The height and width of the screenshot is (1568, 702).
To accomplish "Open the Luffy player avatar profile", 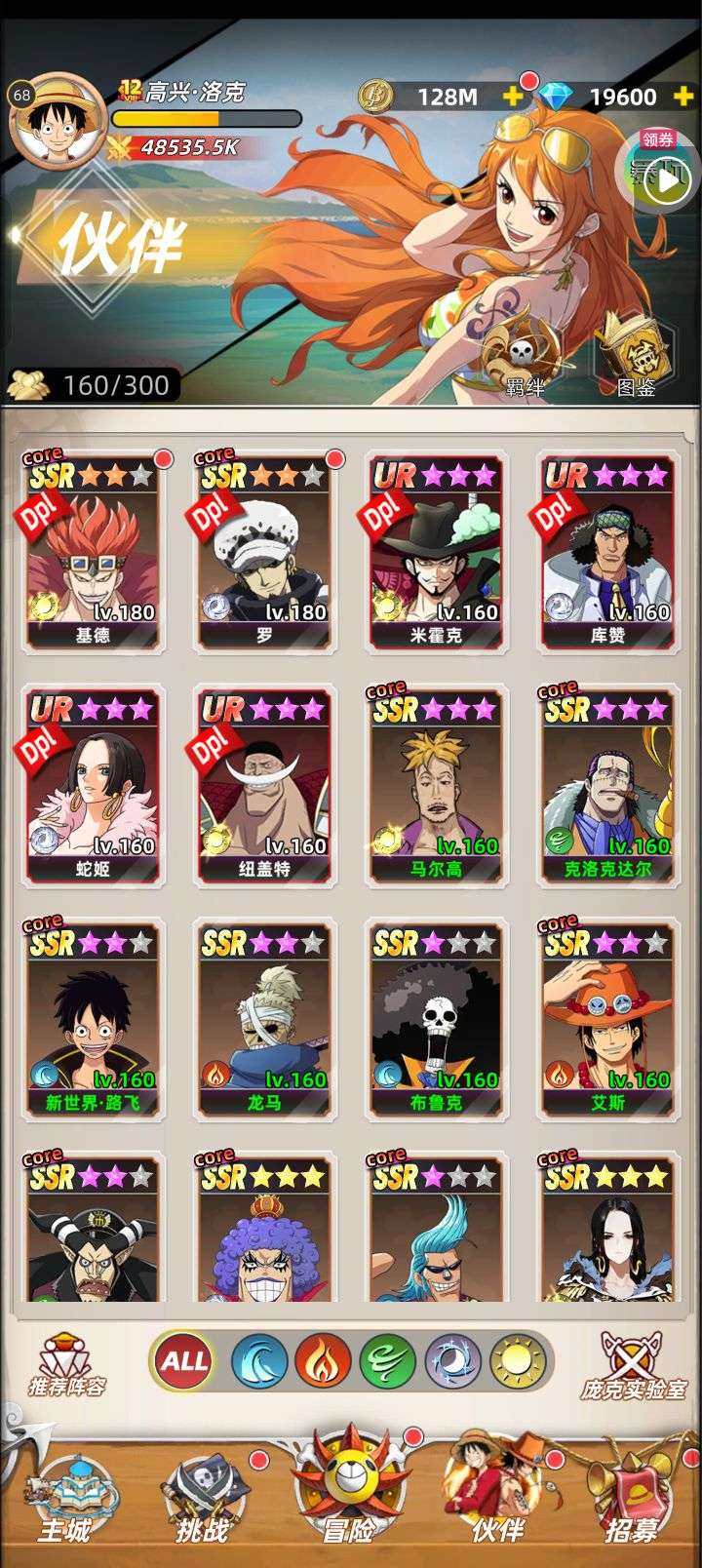I will tap(58, 123).
